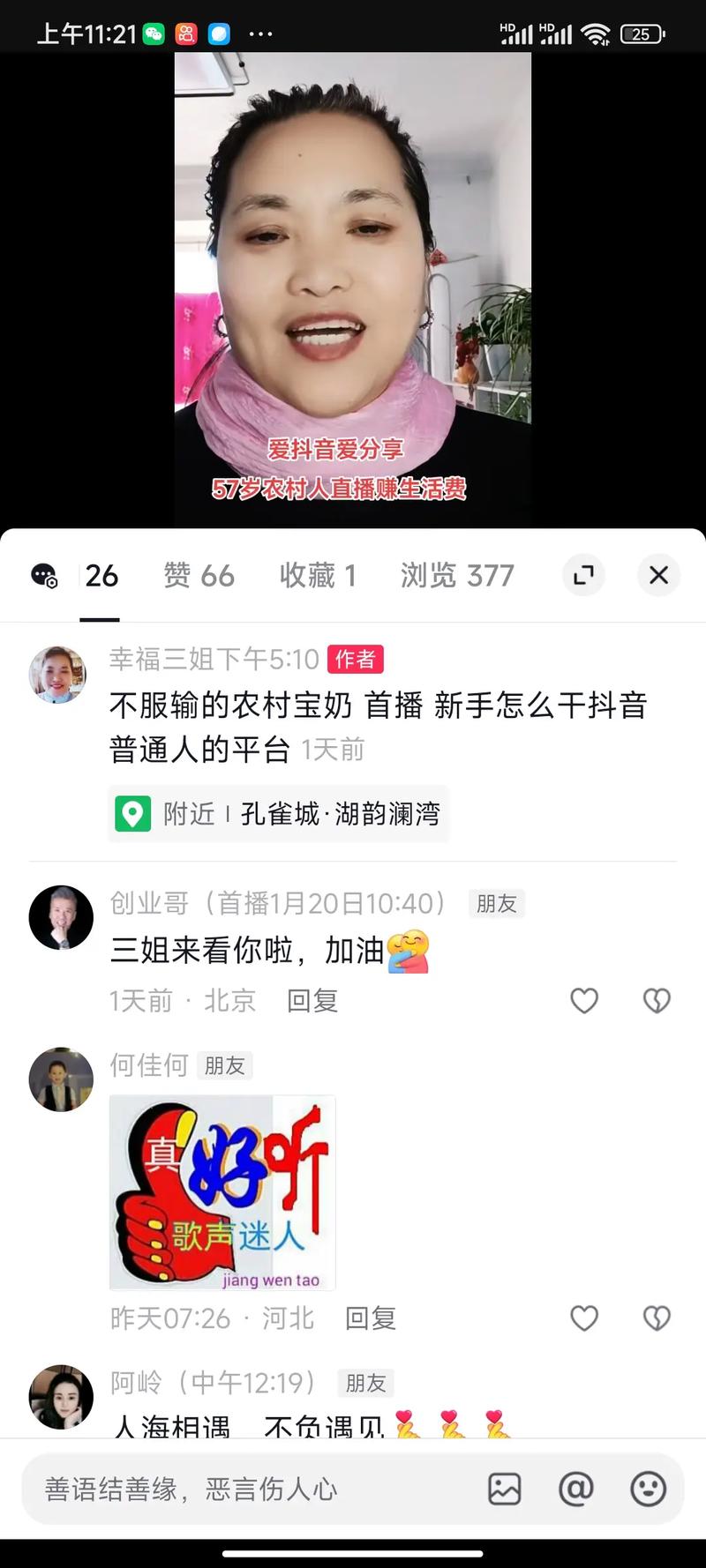The image size is (706, 1568).
Task: Open 幸福三姐's profile avatar
Action: [x=58, y=675]
